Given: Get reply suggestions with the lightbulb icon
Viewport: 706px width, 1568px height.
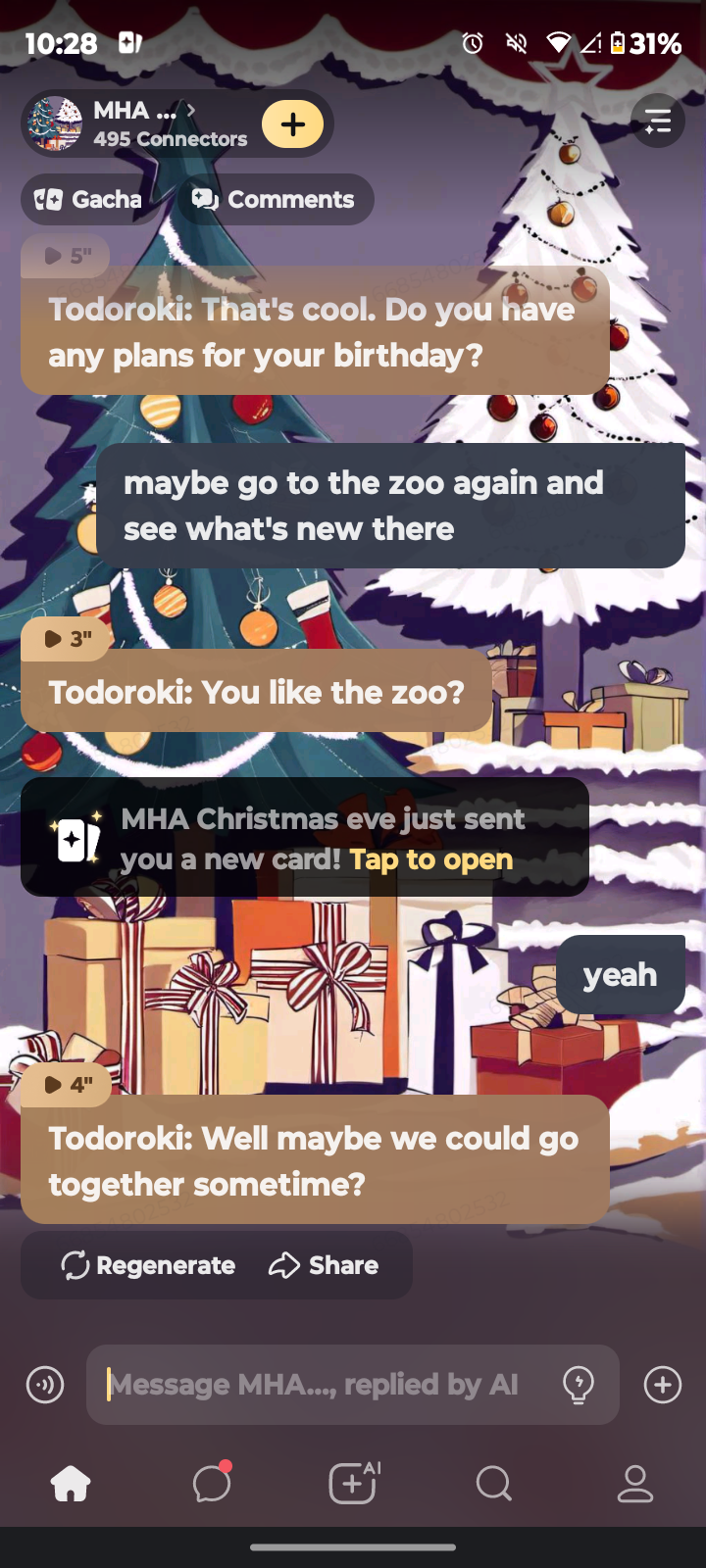Looking at the screenshot, I should [x=579, y=1385].
